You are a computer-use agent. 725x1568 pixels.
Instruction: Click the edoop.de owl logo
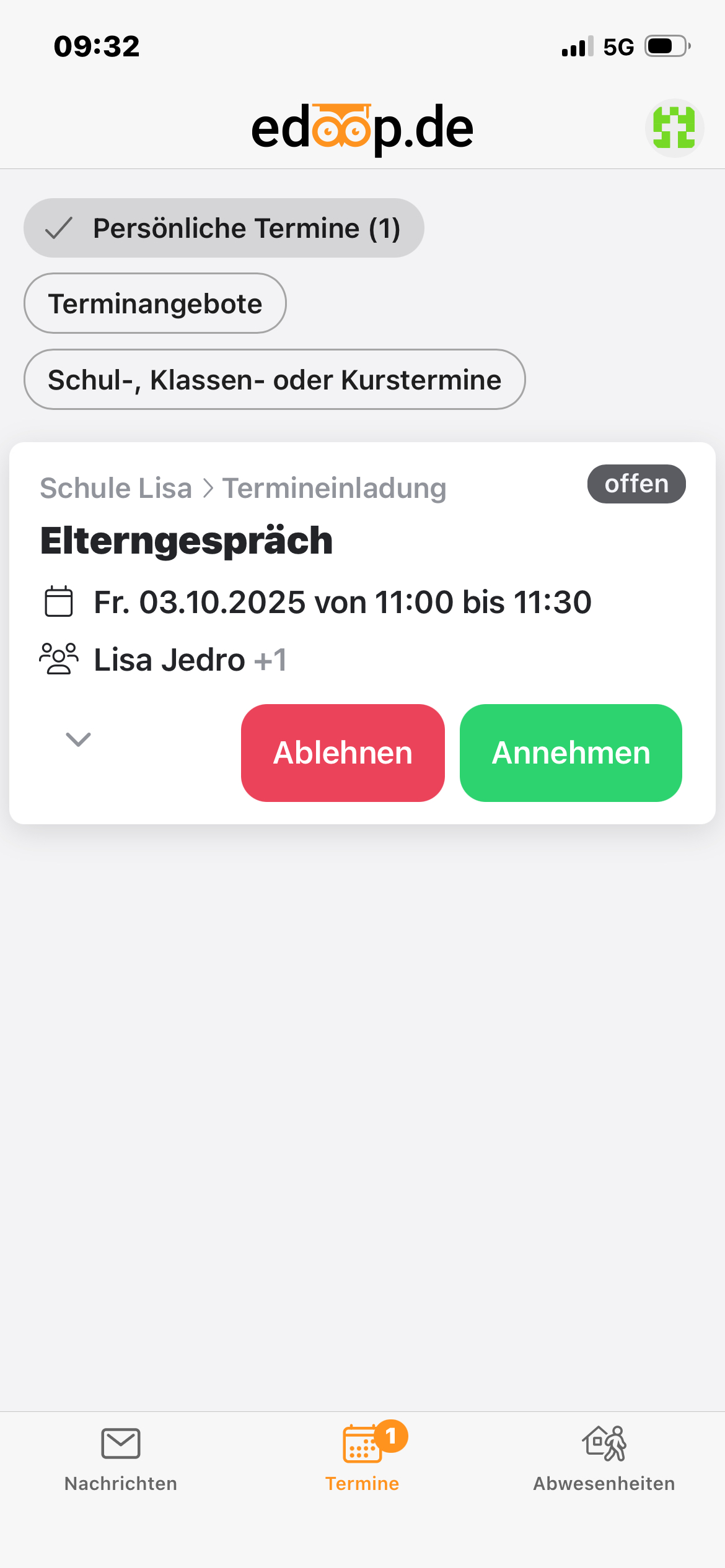361,128
